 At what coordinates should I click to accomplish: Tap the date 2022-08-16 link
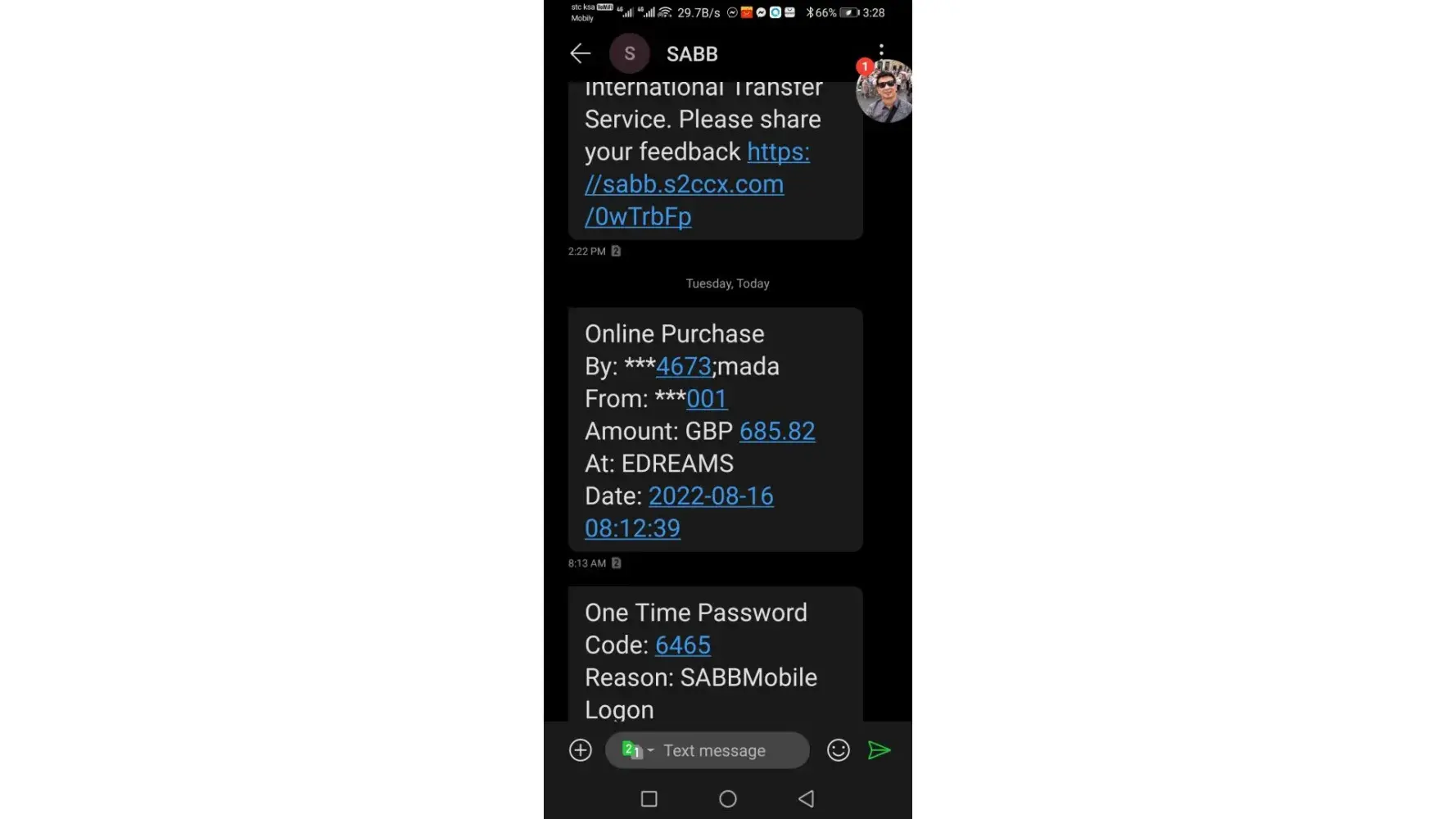pos(710,496)
